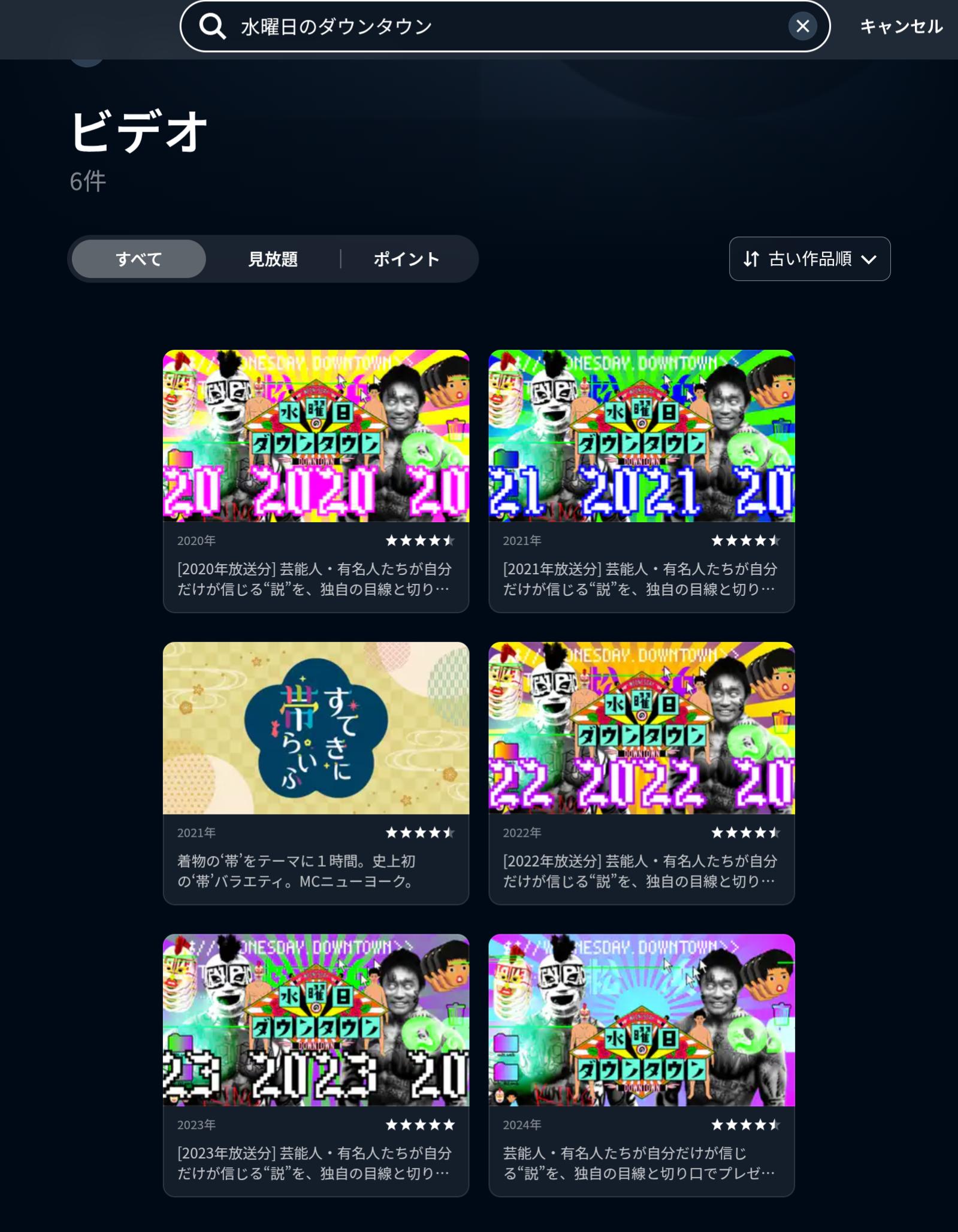958x1232 pixels.
Task: Switch to the ポイント tab
Action: tap(407, 259)
